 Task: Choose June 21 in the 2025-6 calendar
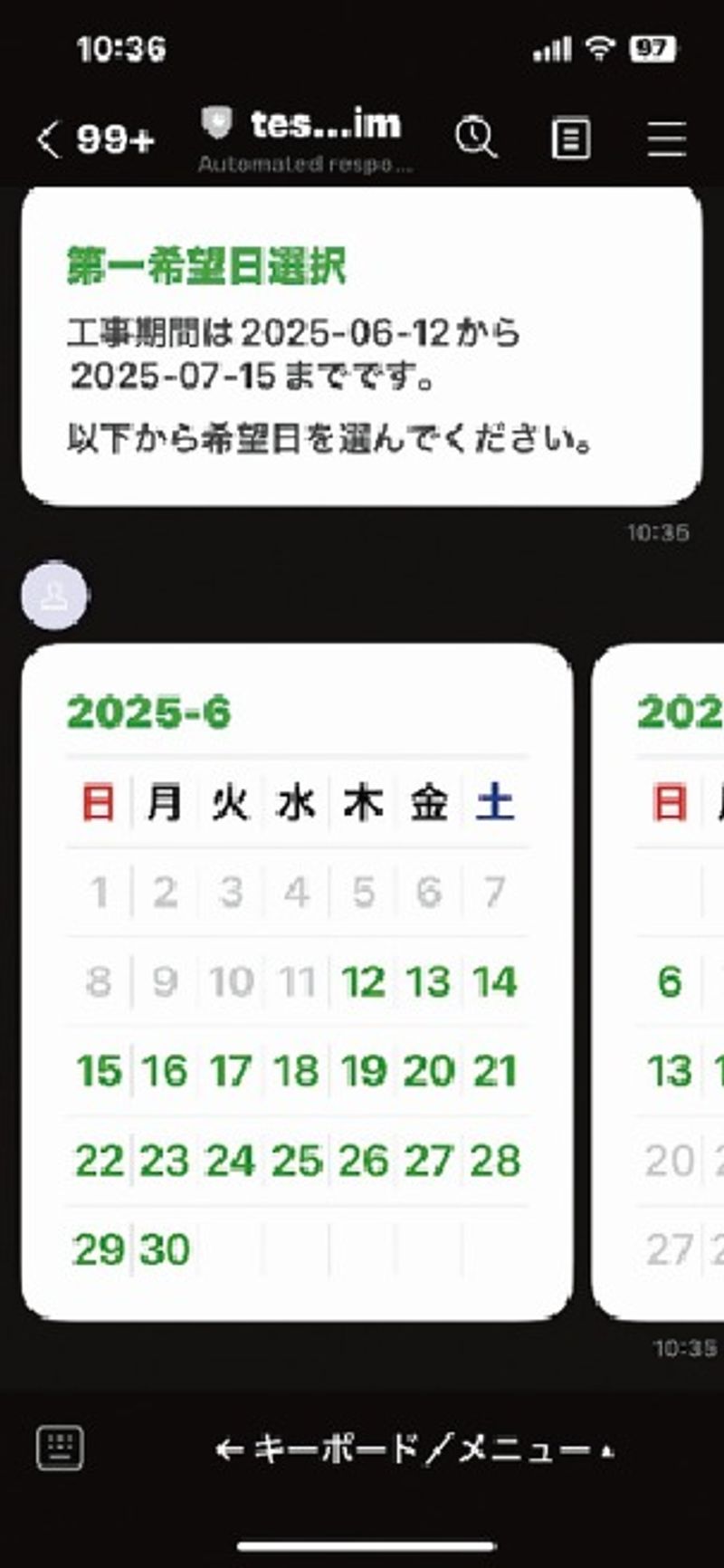[x=495, y=1071]
